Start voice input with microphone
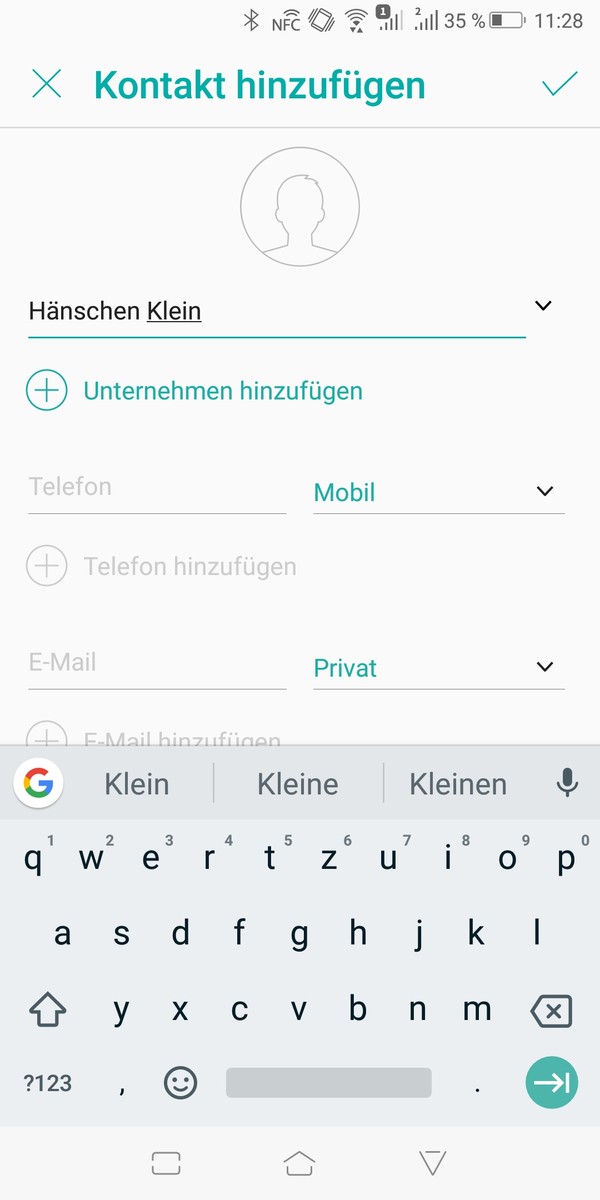Viewport: 600px width, 1200px height. point(567,783)
